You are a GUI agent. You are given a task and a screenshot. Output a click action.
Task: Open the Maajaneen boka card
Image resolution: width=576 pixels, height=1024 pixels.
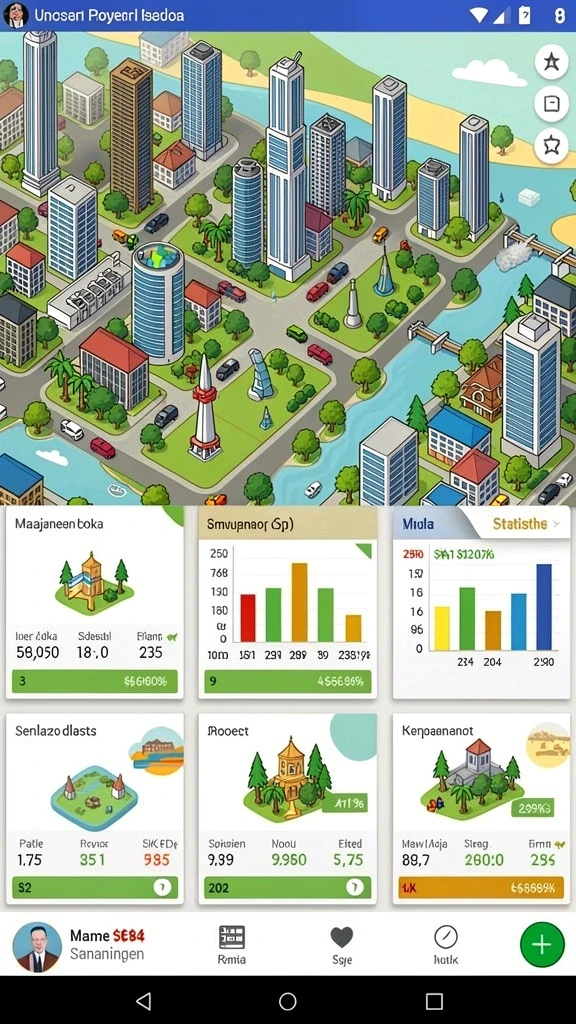click(94, 602)
